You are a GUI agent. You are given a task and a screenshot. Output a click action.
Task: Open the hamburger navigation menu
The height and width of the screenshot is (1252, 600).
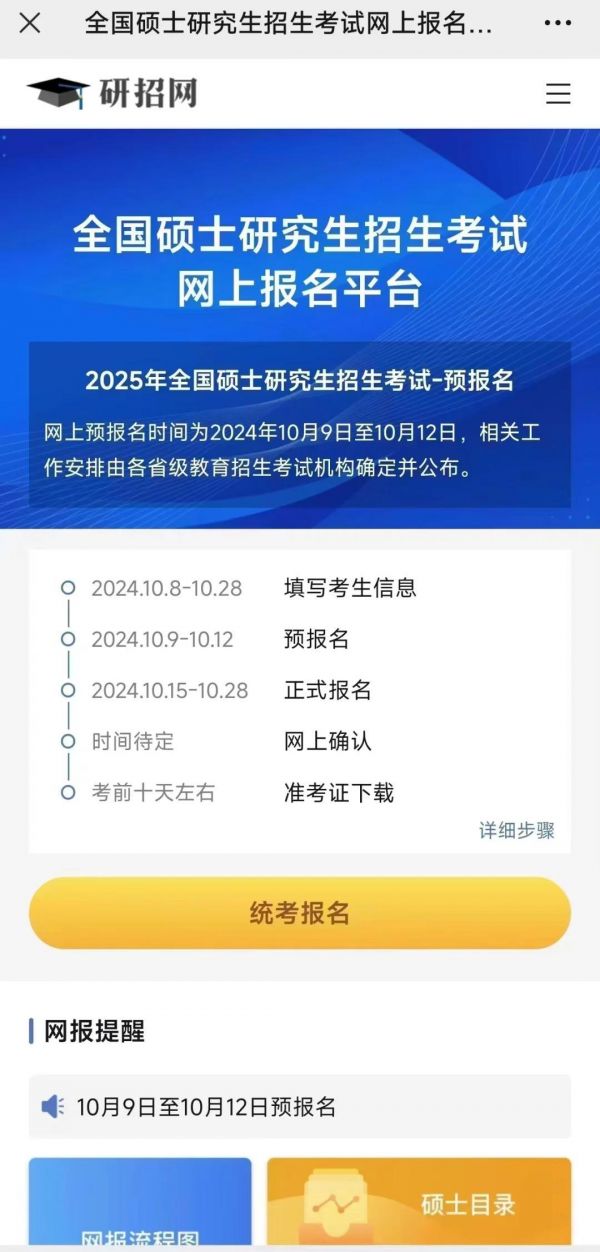(558, 94)
